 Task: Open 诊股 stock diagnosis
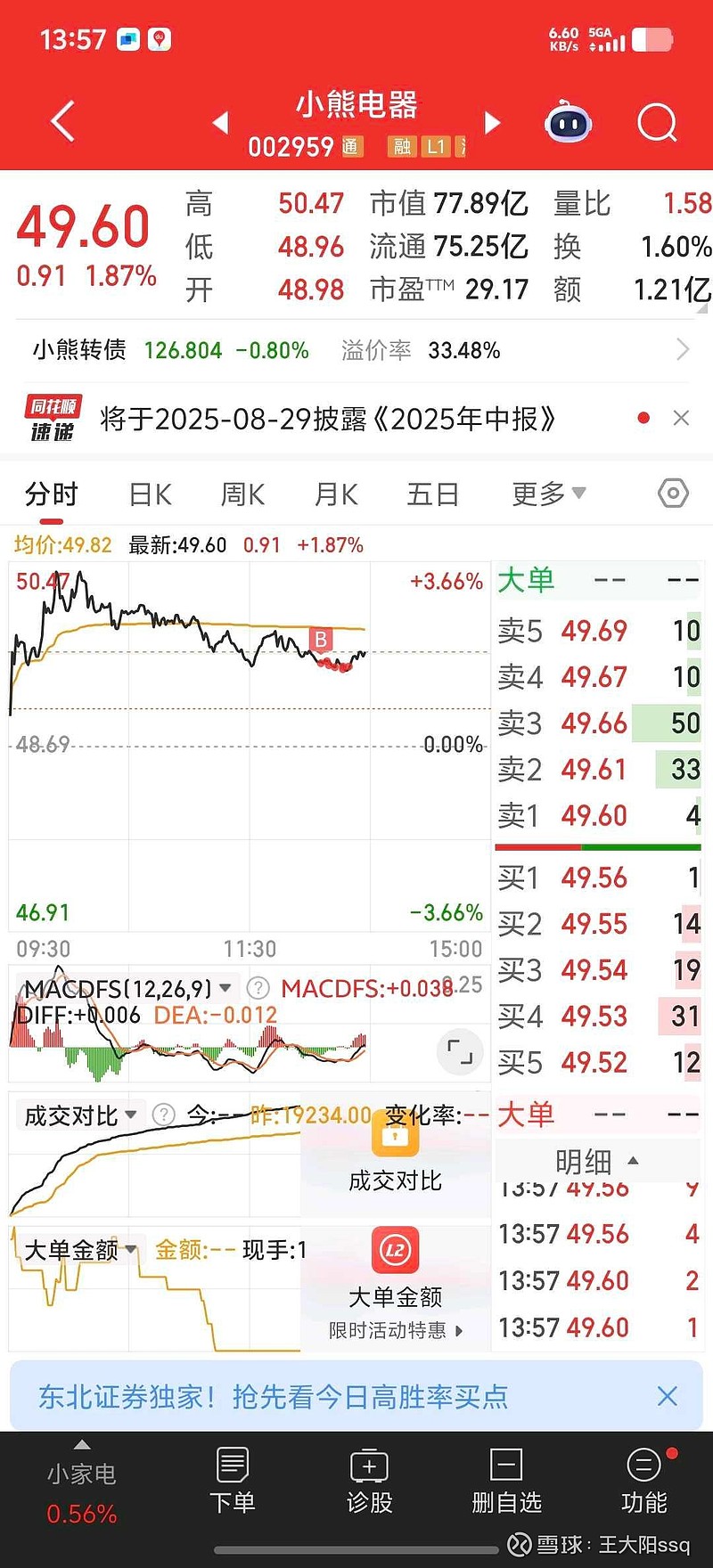click(x=369, y=1481)
